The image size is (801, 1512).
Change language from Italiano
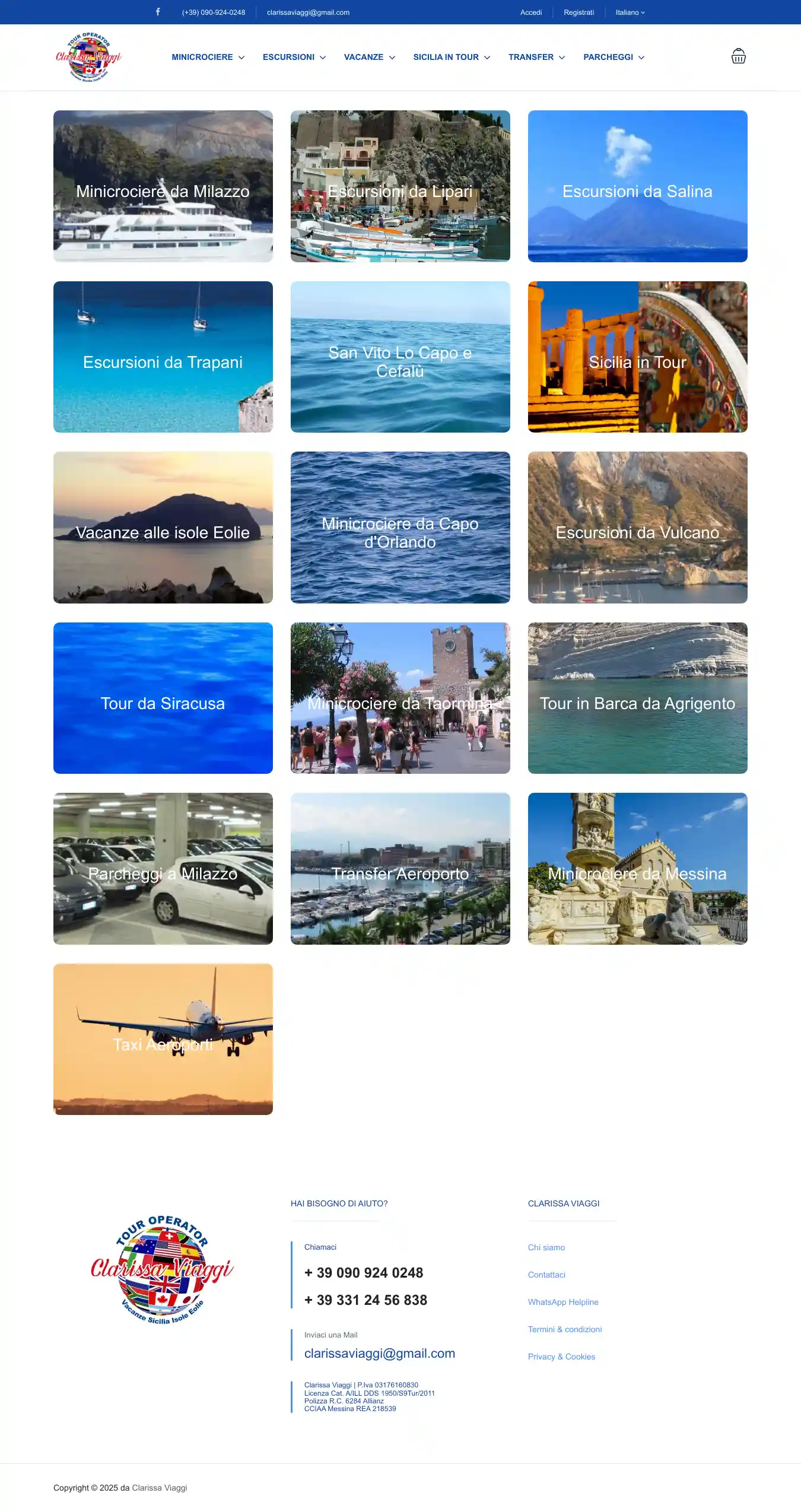[x=630, y=12]
